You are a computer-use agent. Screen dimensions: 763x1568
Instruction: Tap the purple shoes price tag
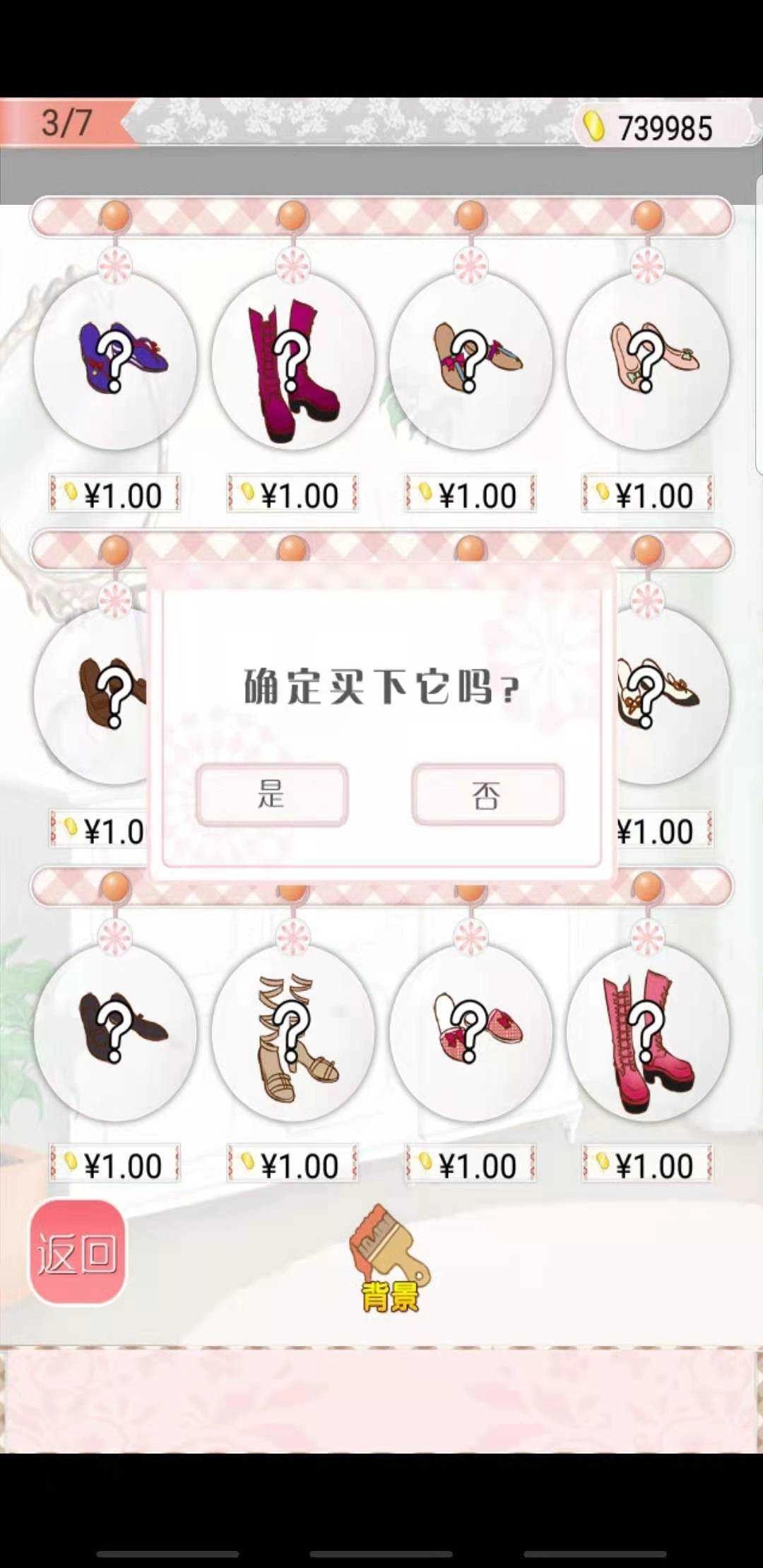[117, 494]
